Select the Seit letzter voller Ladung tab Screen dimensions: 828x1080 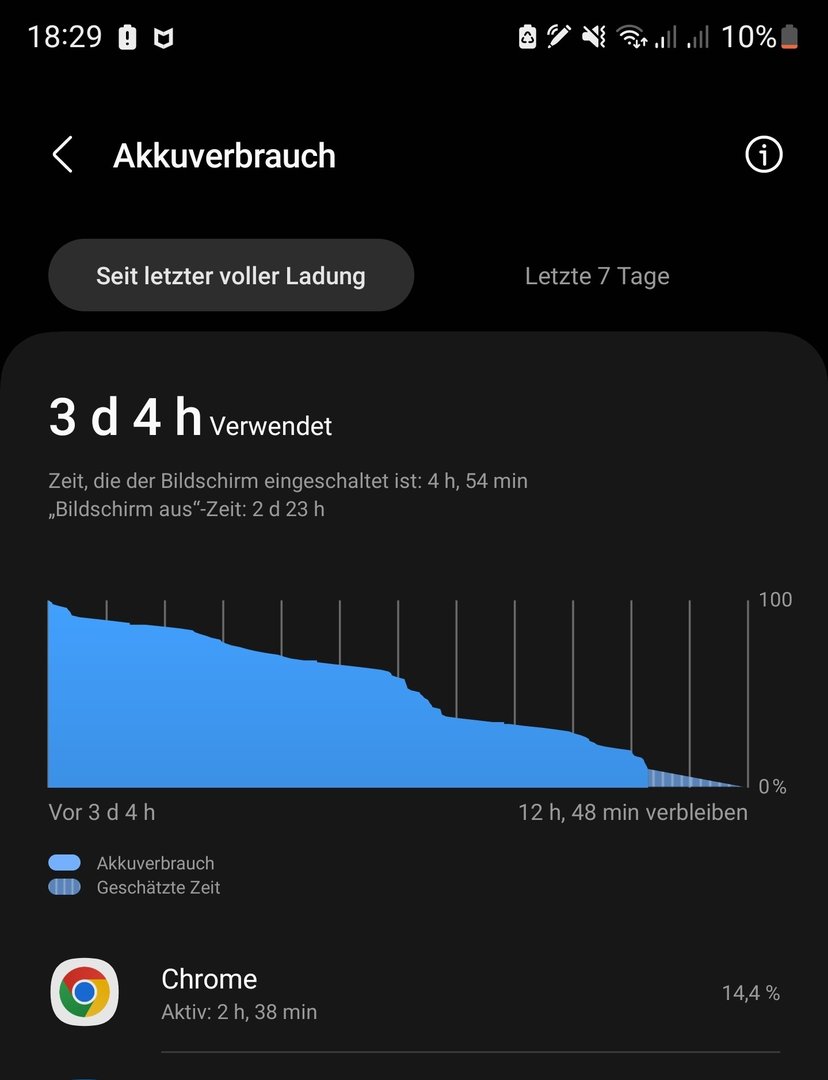[231, 276]
